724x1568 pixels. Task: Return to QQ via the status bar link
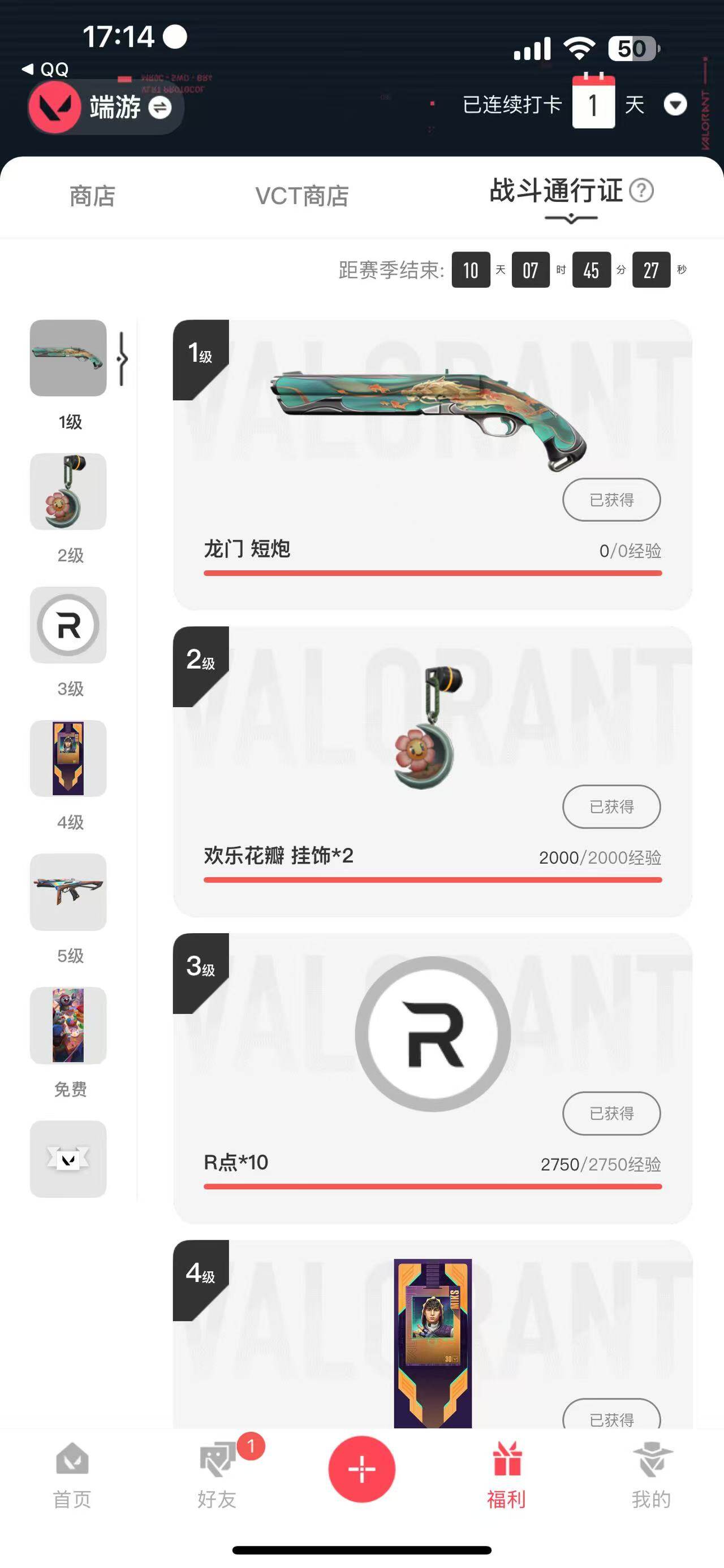[46, 70]
